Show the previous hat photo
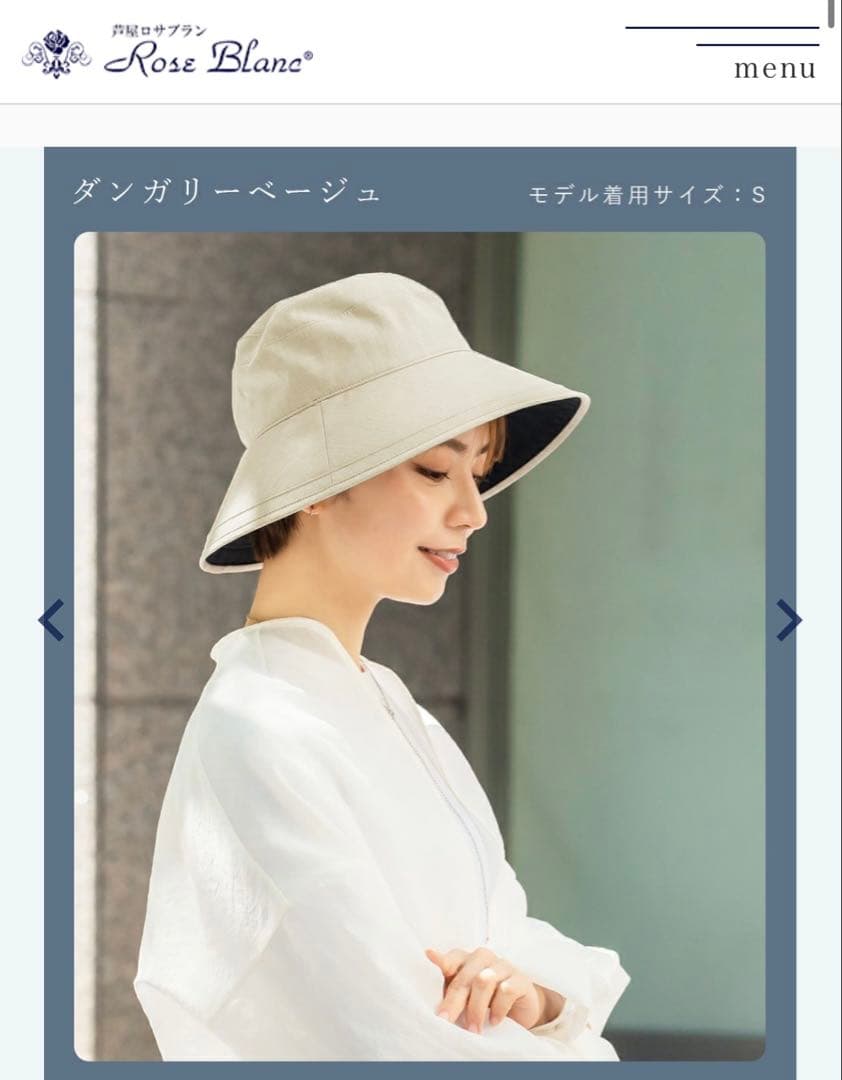Image resolution: width=842 pixels, height=1080 pixels. tap(52, 621)
